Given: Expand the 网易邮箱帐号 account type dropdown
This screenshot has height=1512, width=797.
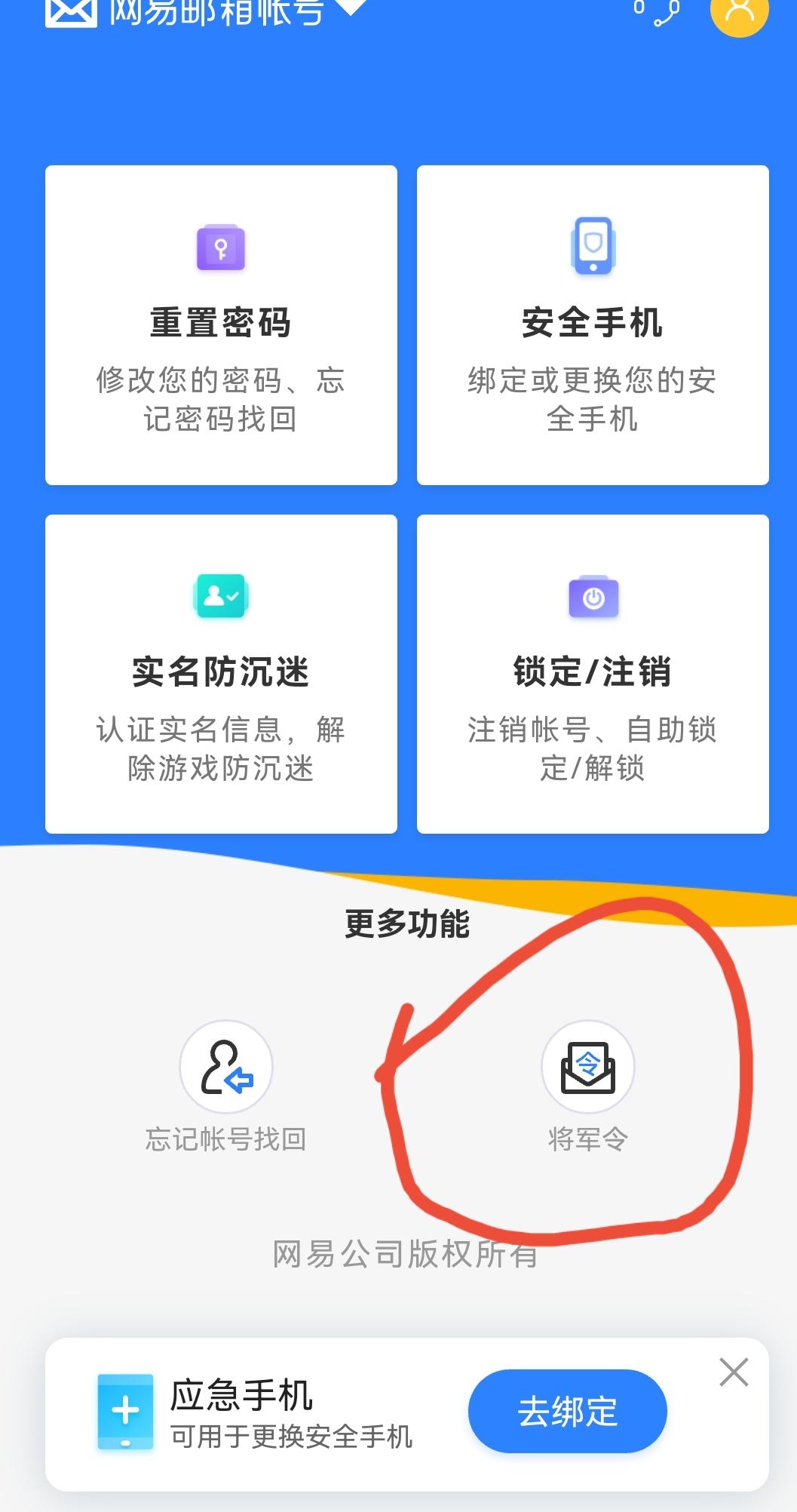Looking at the screenshot, I should point(348,8).
